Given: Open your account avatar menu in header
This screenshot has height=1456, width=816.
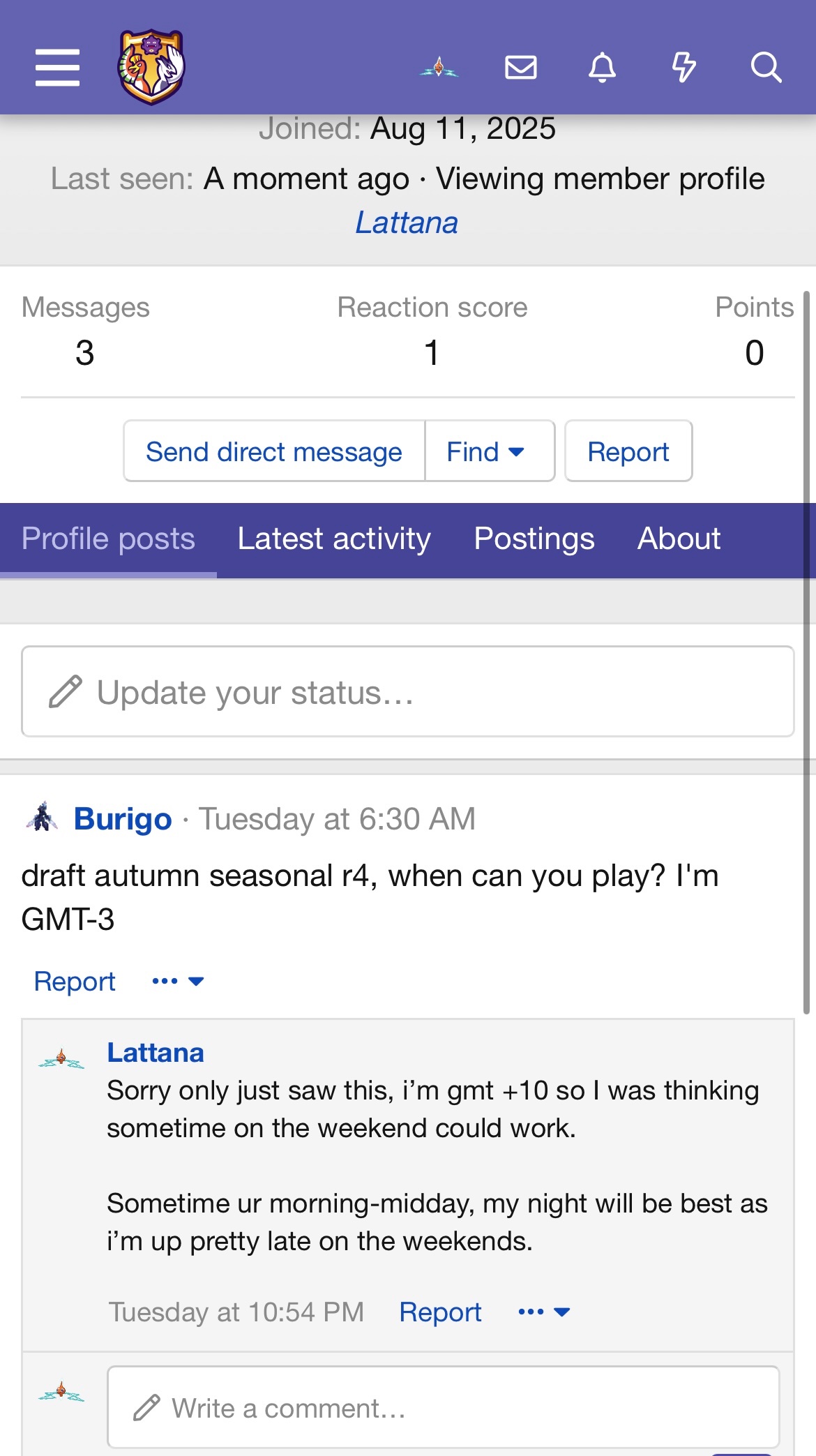Looking at the screenshot, I should 439,68.
